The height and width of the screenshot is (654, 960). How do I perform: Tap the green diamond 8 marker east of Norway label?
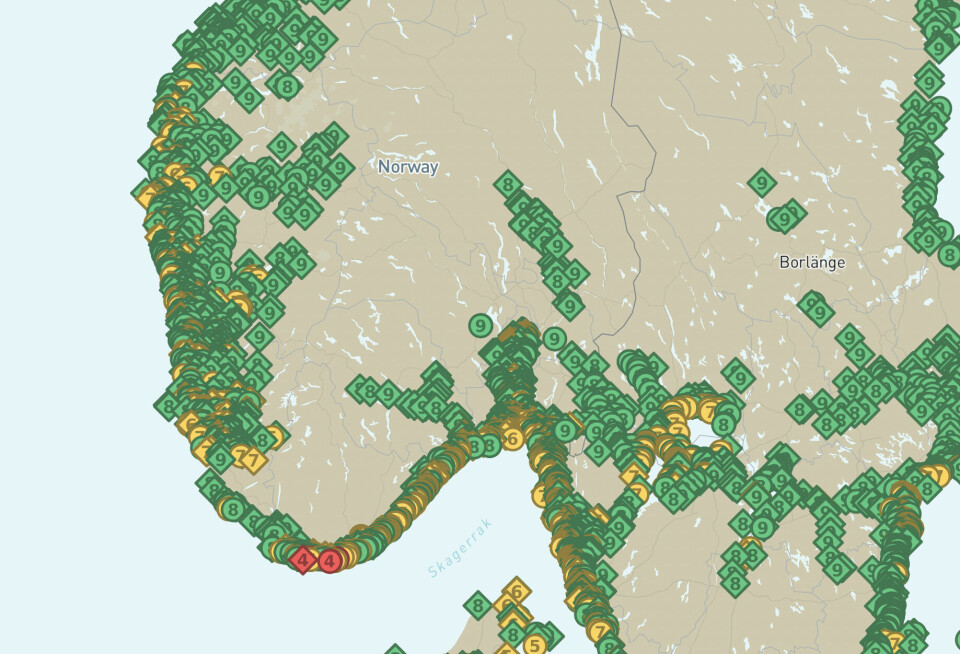coord(508,184)
